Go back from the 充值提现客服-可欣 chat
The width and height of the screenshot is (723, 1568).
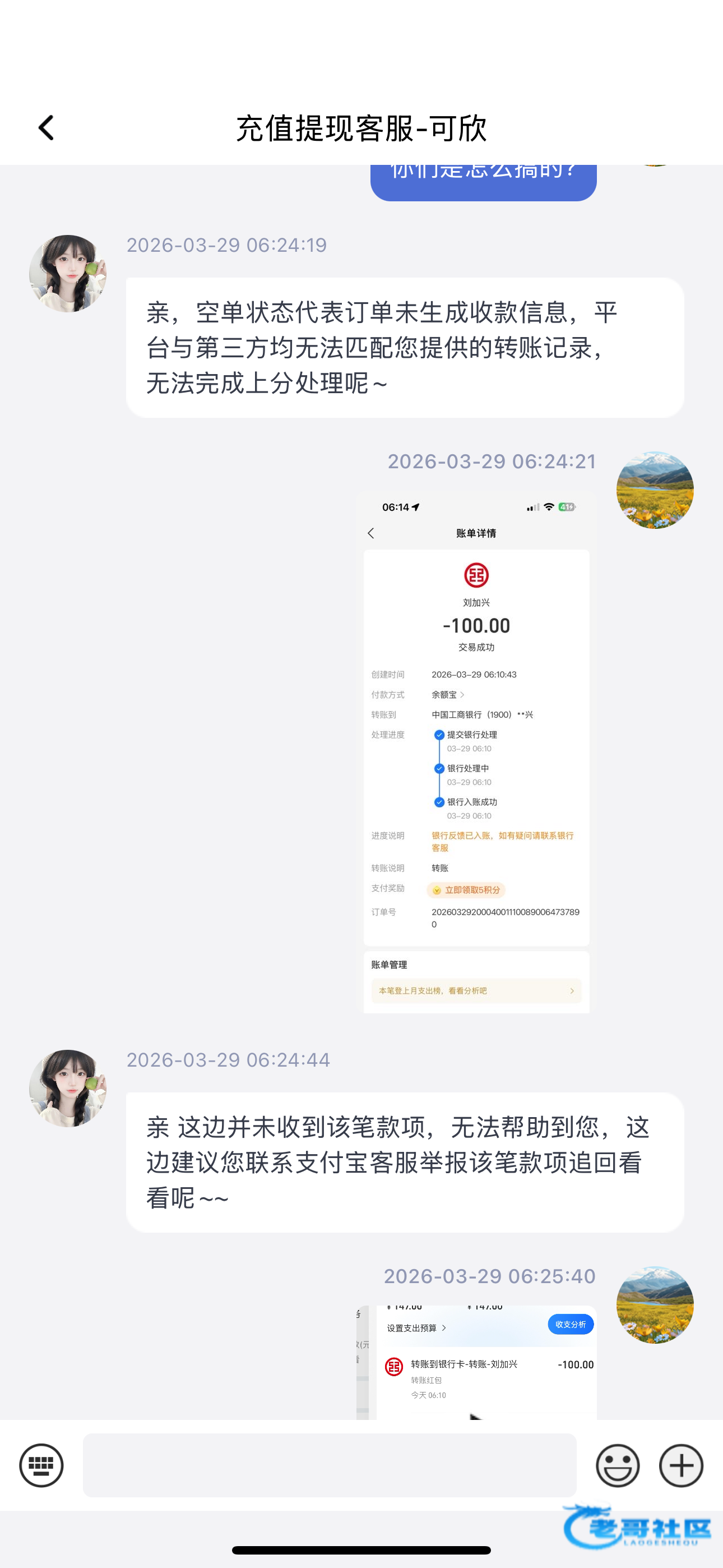(47, 128)
